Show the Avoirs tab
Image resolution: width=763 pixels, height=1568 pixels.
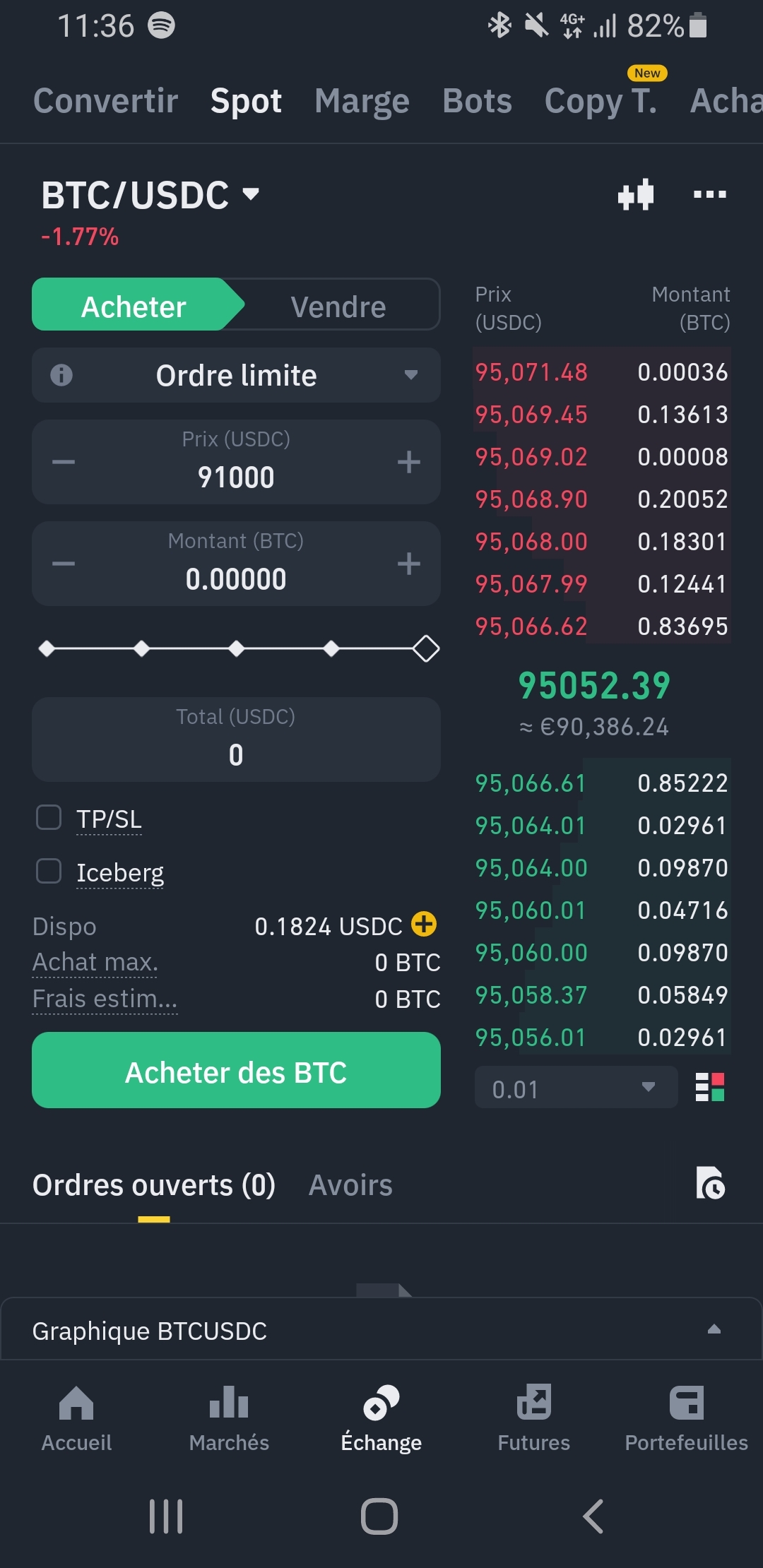(350, 1185)
